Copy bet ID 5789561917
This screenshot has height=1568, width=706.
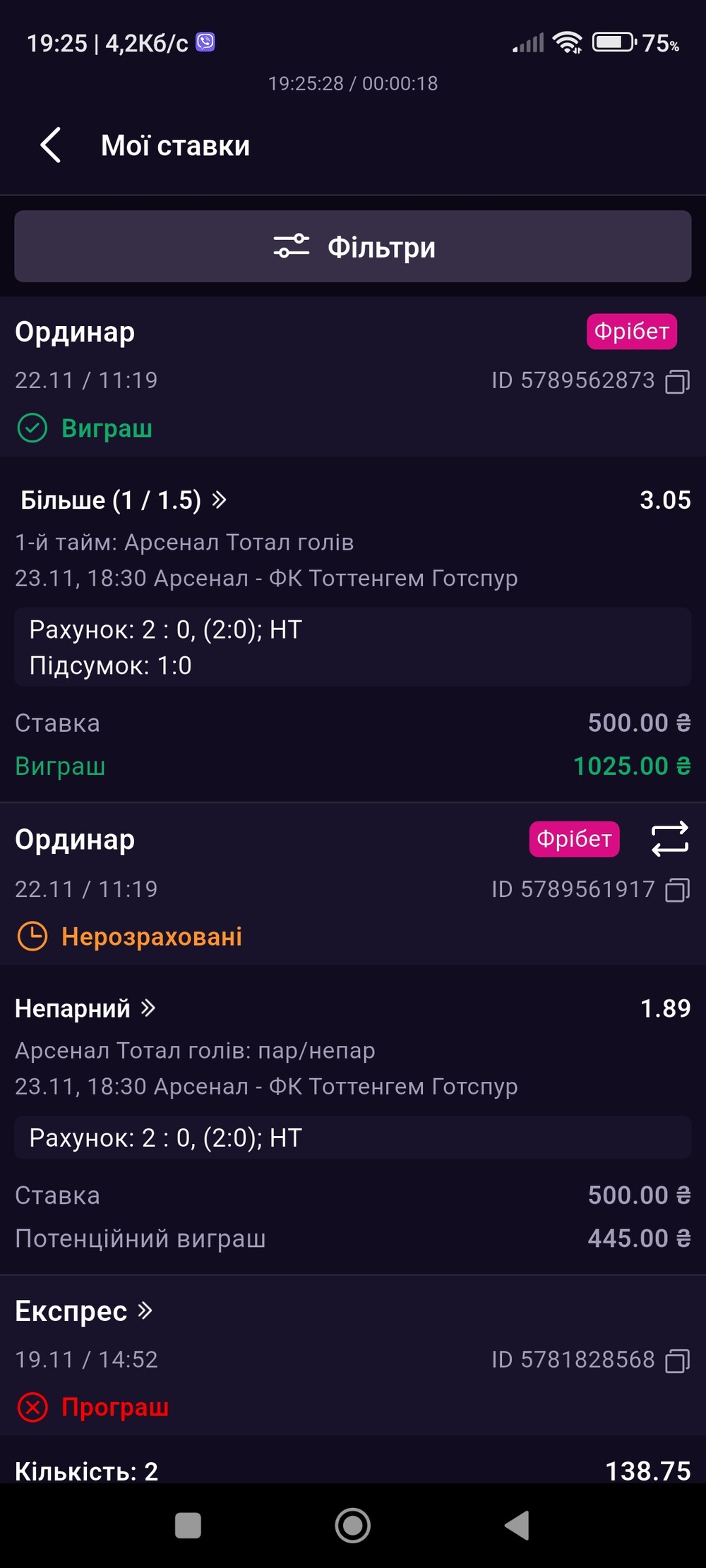tap(677, 890)
